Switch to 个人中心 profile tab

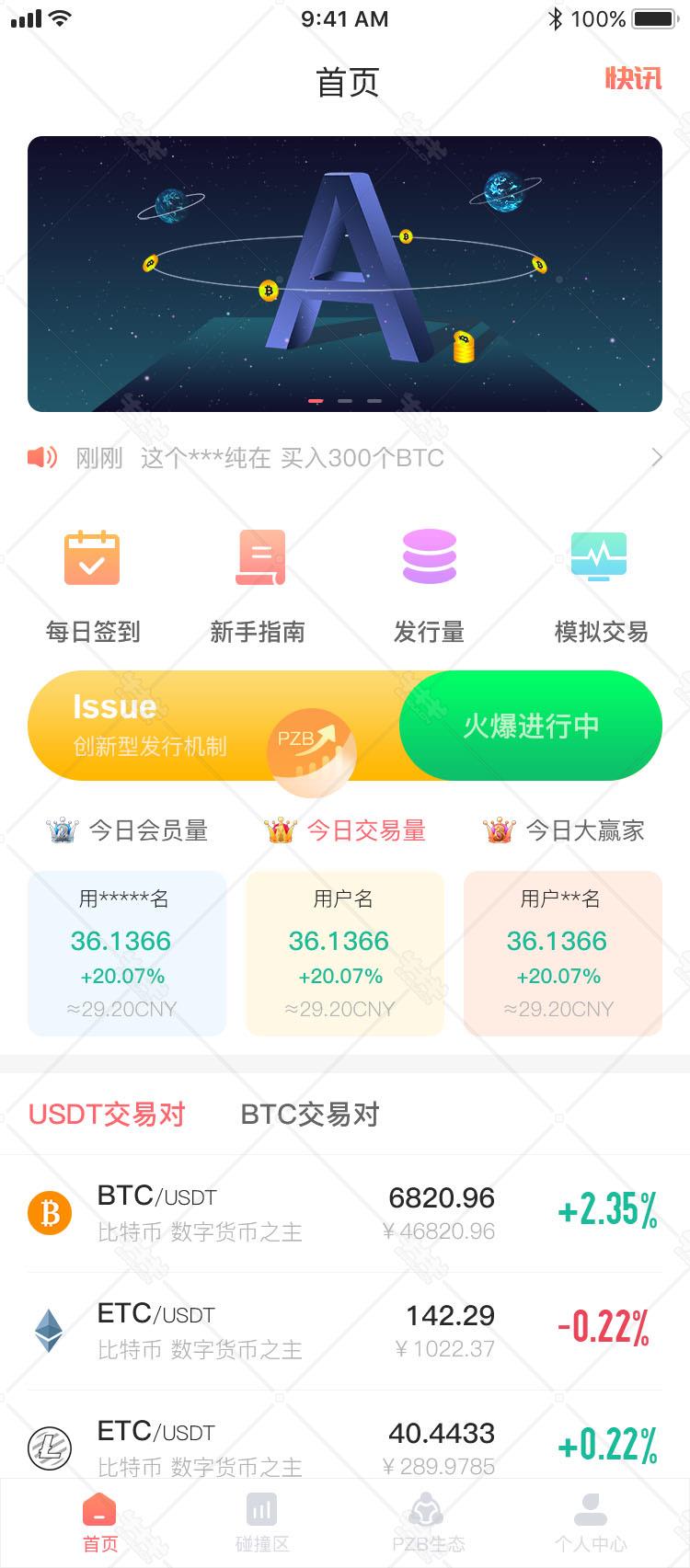[x=591, y=1522]
